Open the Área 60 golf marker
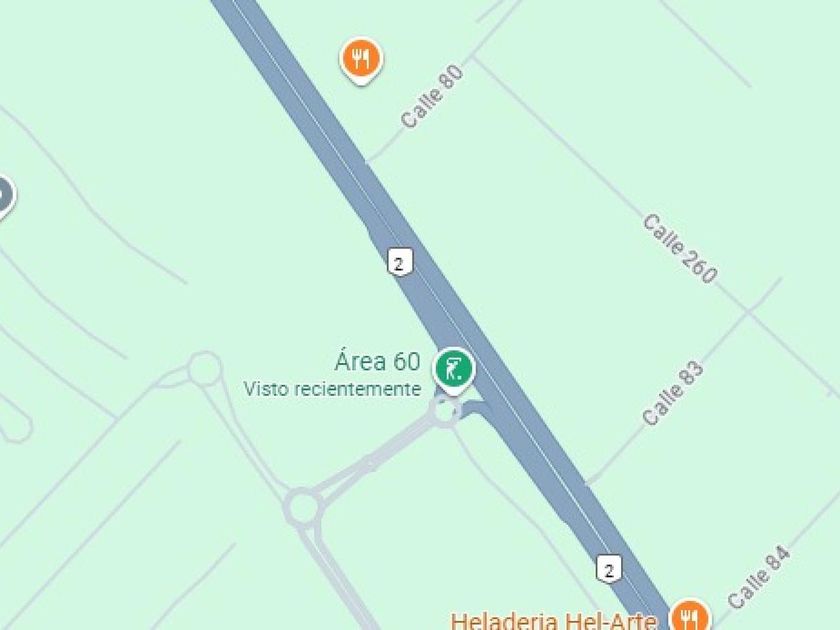This screenshot has height=630, width=840. [454, 370]
